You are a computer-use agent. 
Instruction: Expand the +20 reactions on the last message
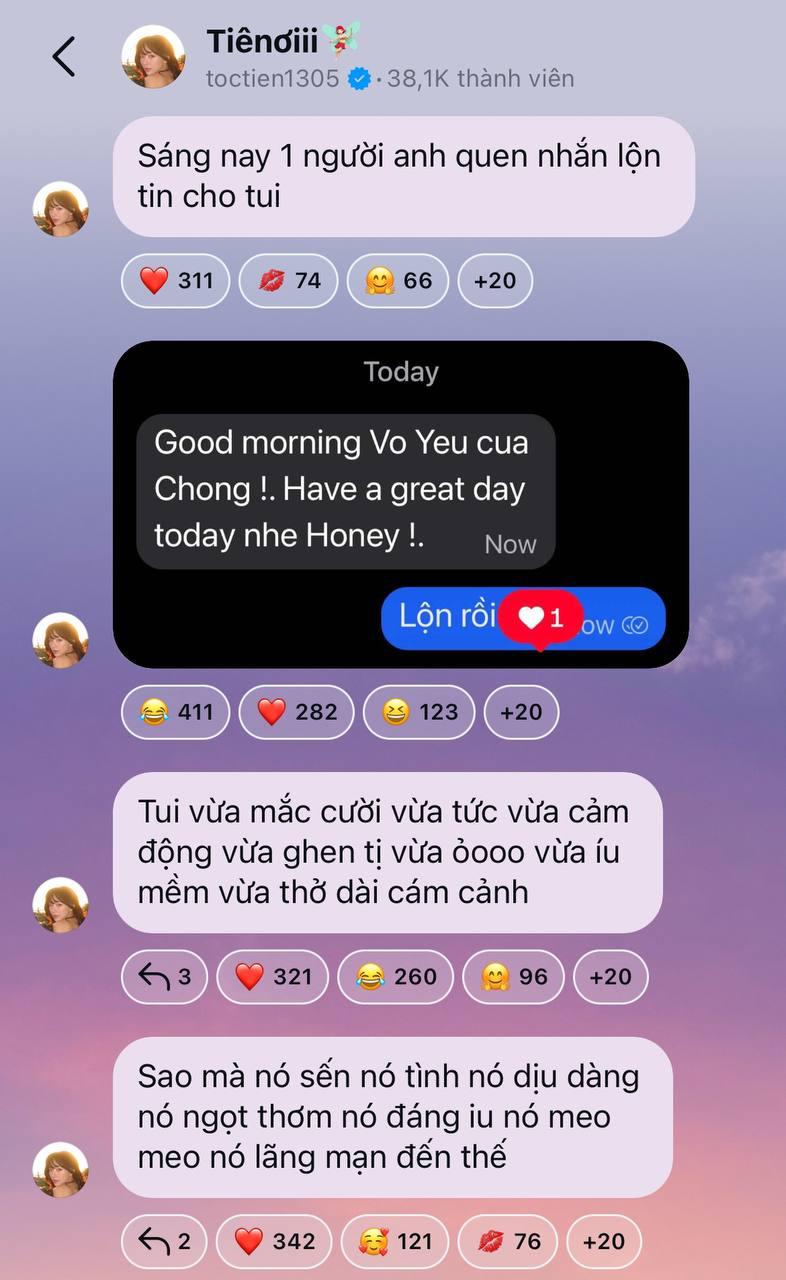604,1241
